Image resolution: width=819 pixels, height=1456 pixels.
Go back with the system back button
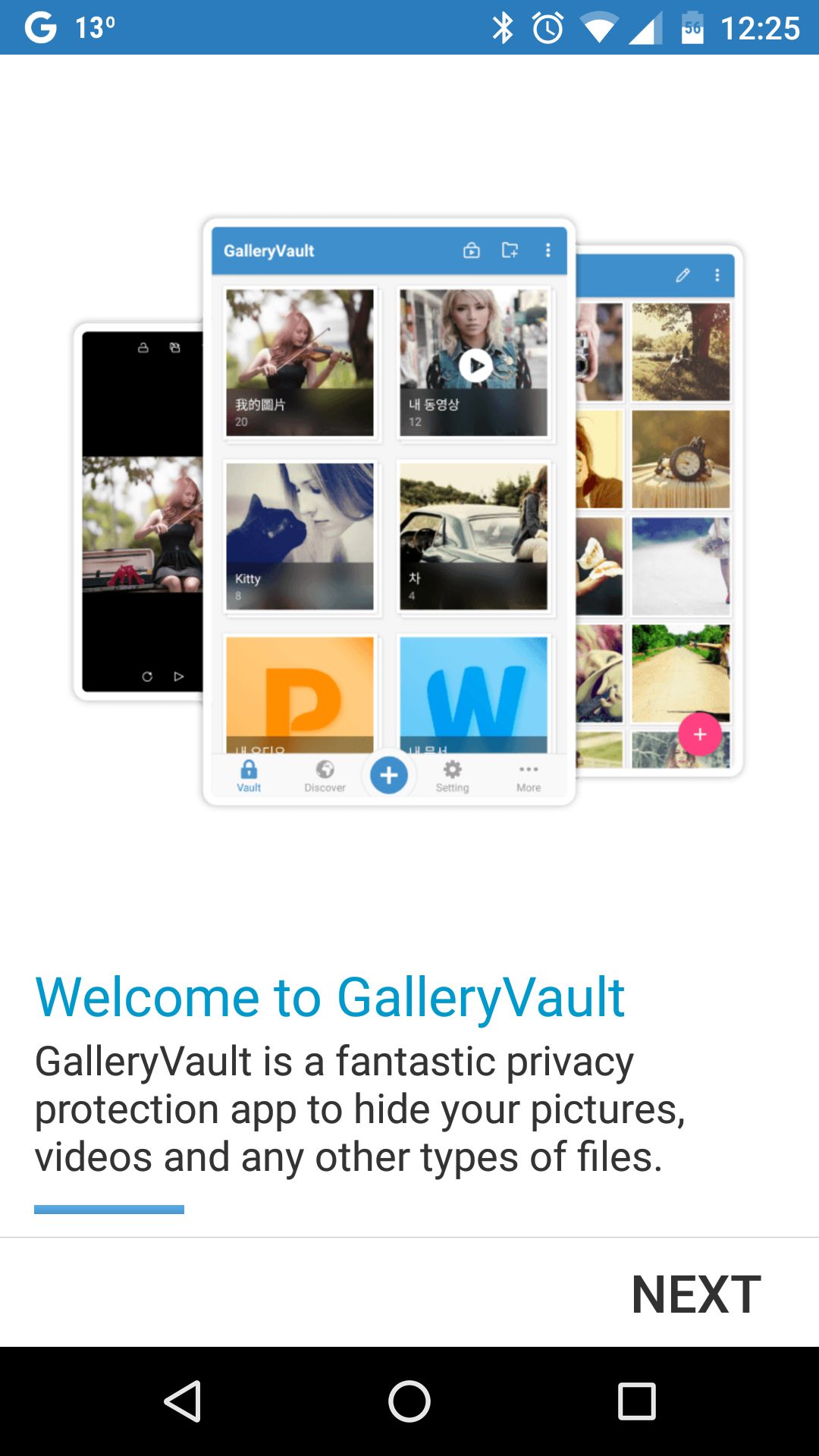pos(183,1401)
